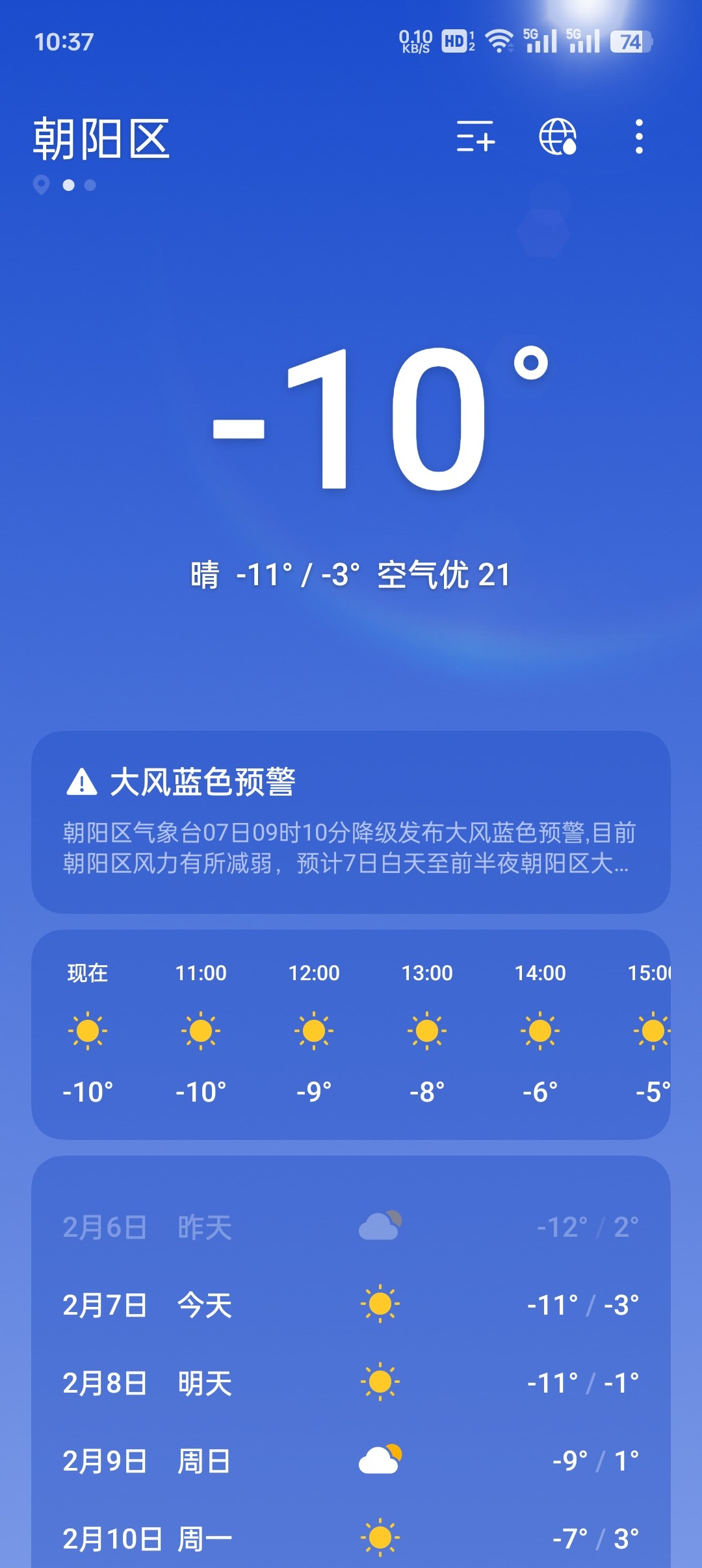Open the global weather map icon
Image resolution: width=702 pixels, height=1568 pixels.
(x=558, y=136)
